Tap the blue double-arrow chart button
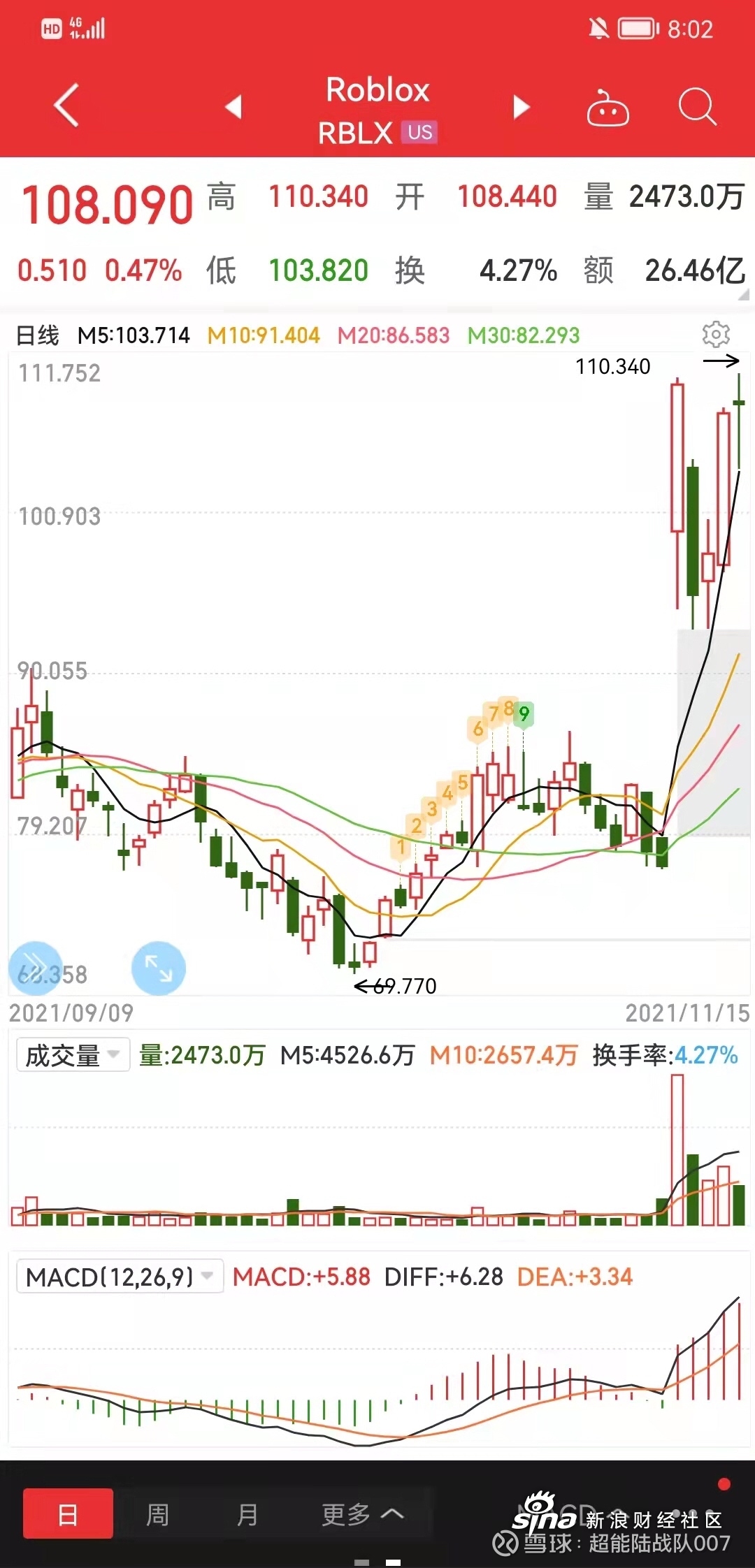This screenshot has height=1568, width=755. click(35, 968)
